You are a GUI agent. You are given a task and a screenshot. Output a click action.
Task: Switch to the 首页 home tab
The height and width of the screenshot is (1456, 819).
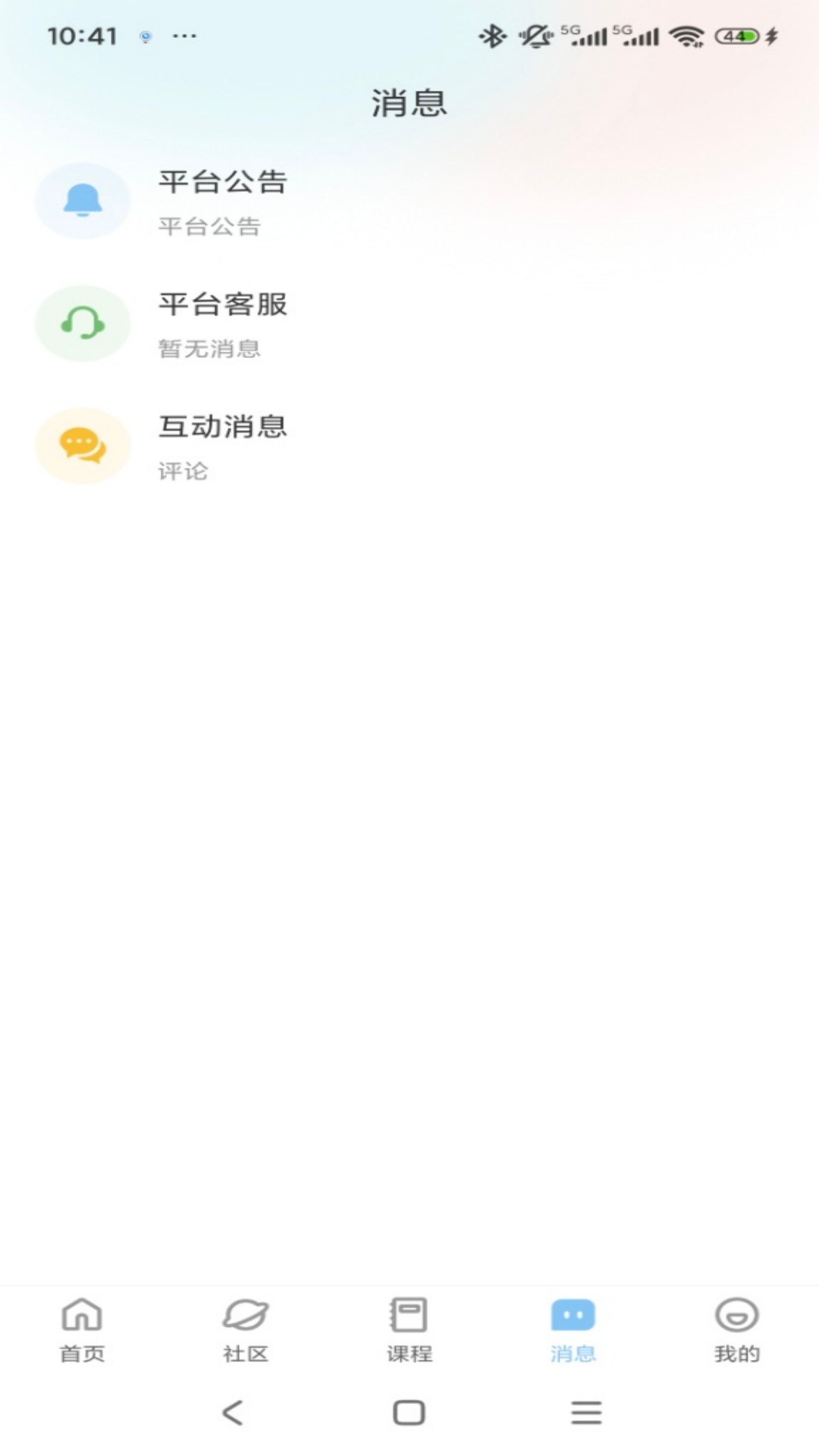pos(82,1329)
